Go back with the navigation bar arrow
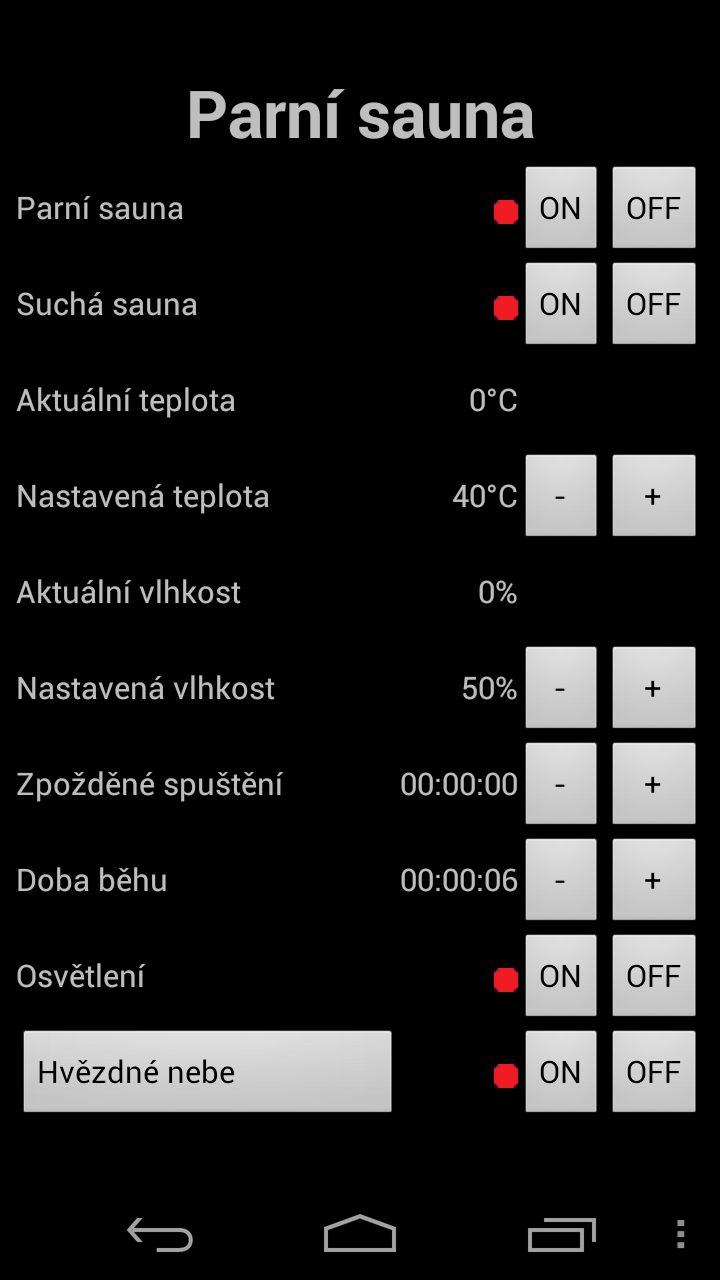Viewport: 720px width, 1280px height. pyautogui.click(x=160, y=1234)
